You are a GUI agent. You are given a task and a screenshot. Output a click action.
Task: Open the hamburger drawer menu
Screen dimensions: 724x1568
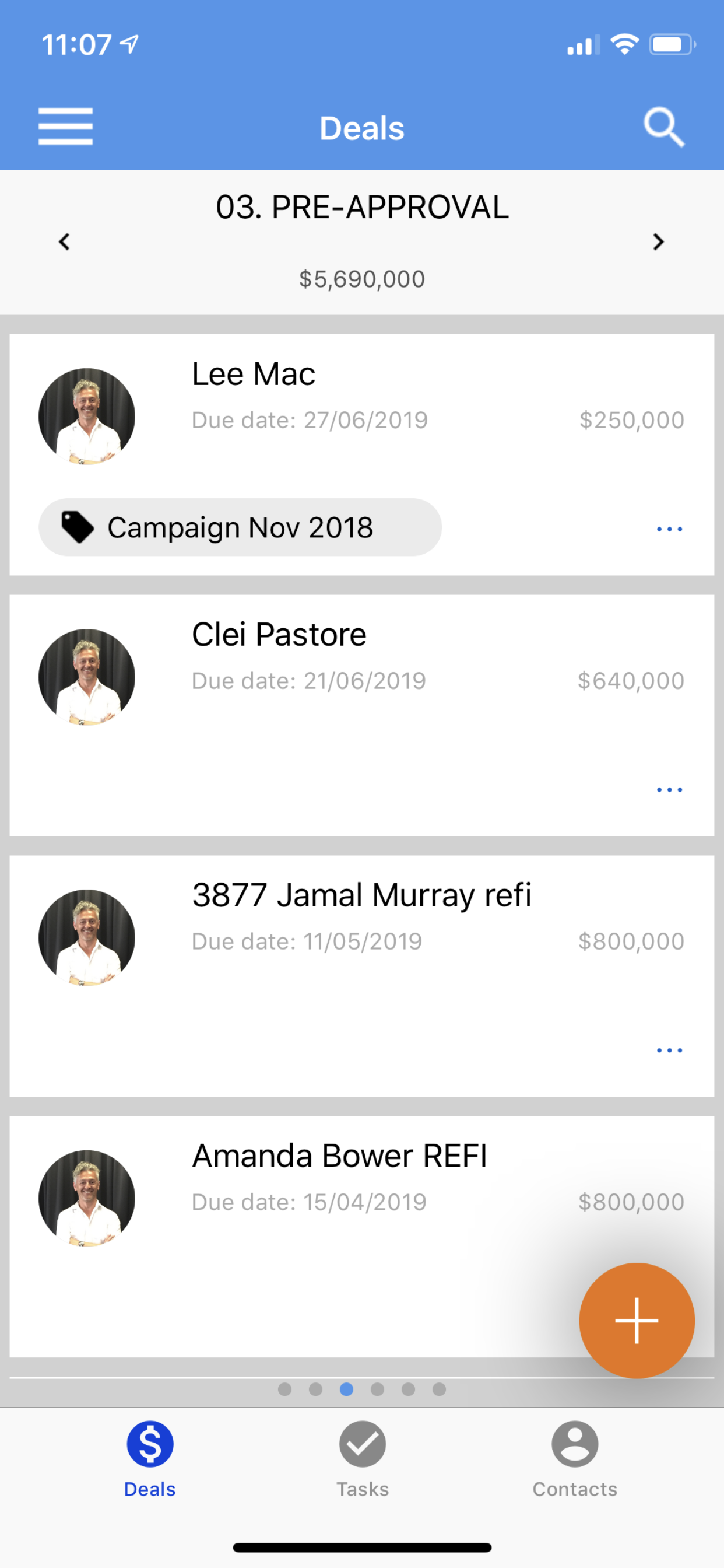pyautogui.click(x=66, y=127)
